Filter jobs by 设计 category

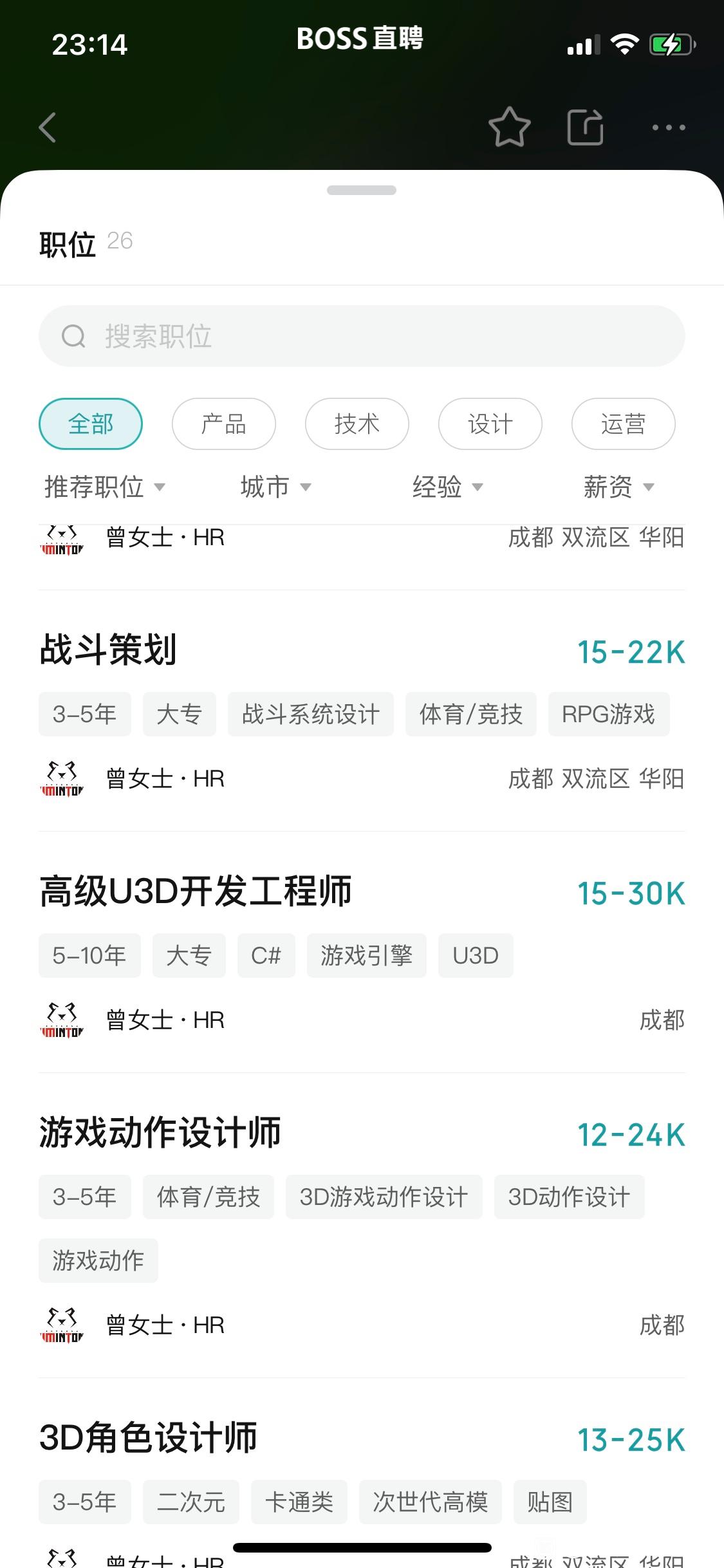click(490, 424)
